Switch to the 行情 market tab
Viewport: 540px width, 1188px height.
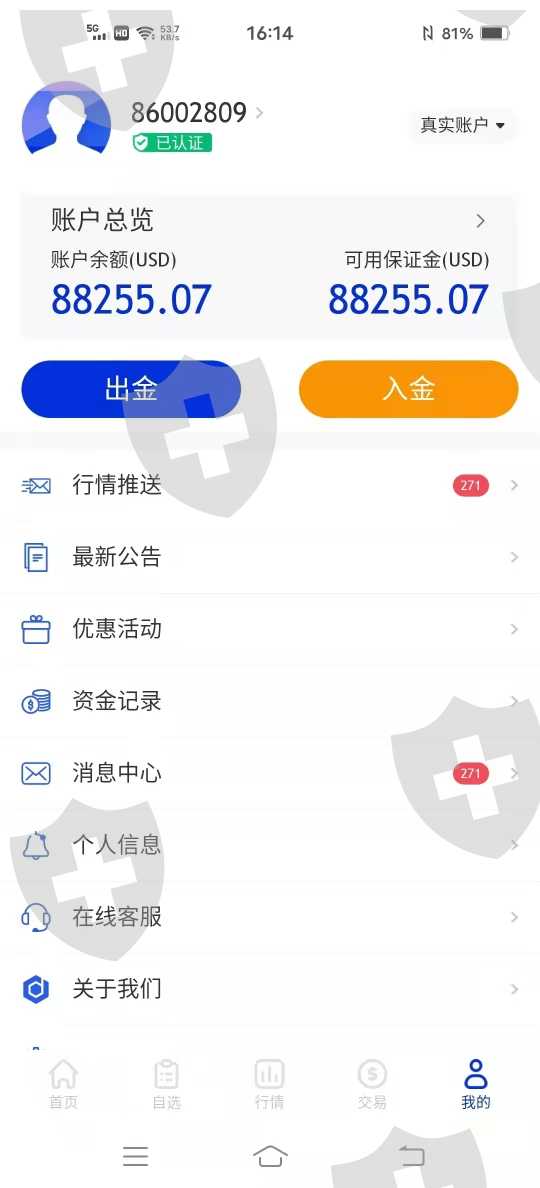[x=270, y=1084]
